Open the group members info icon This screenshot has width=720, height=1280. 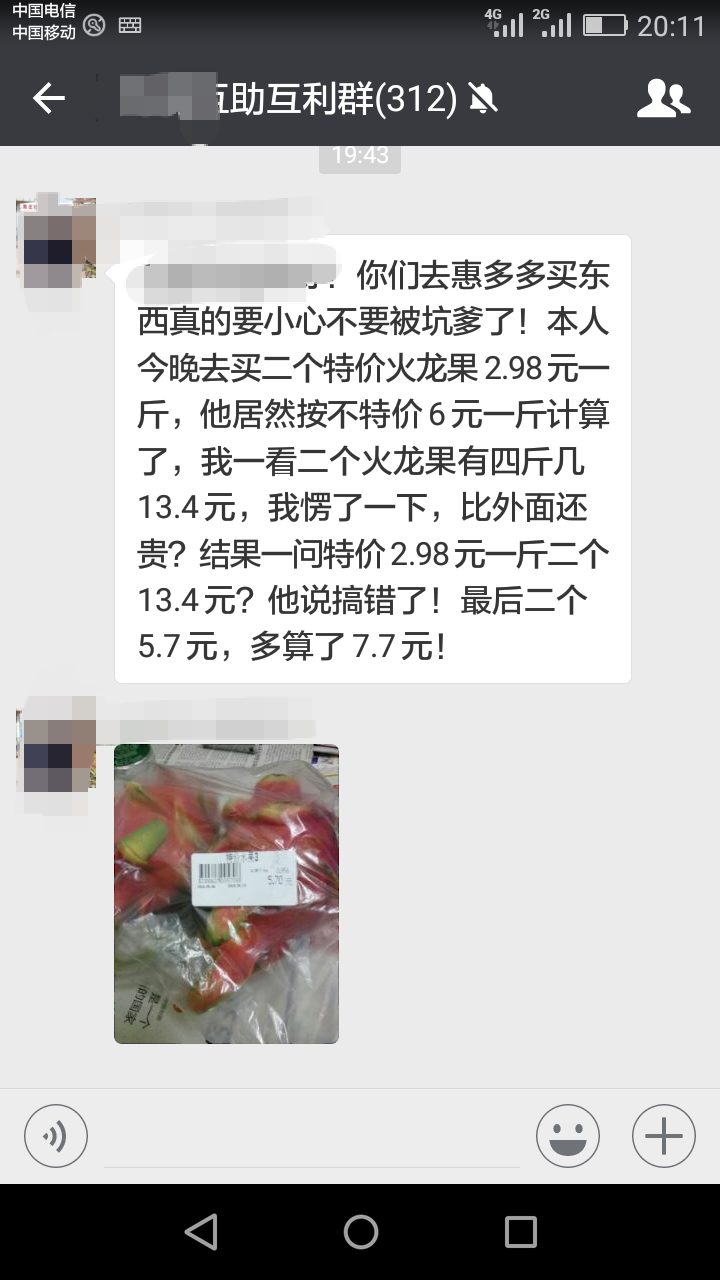[x=663, y=98]
